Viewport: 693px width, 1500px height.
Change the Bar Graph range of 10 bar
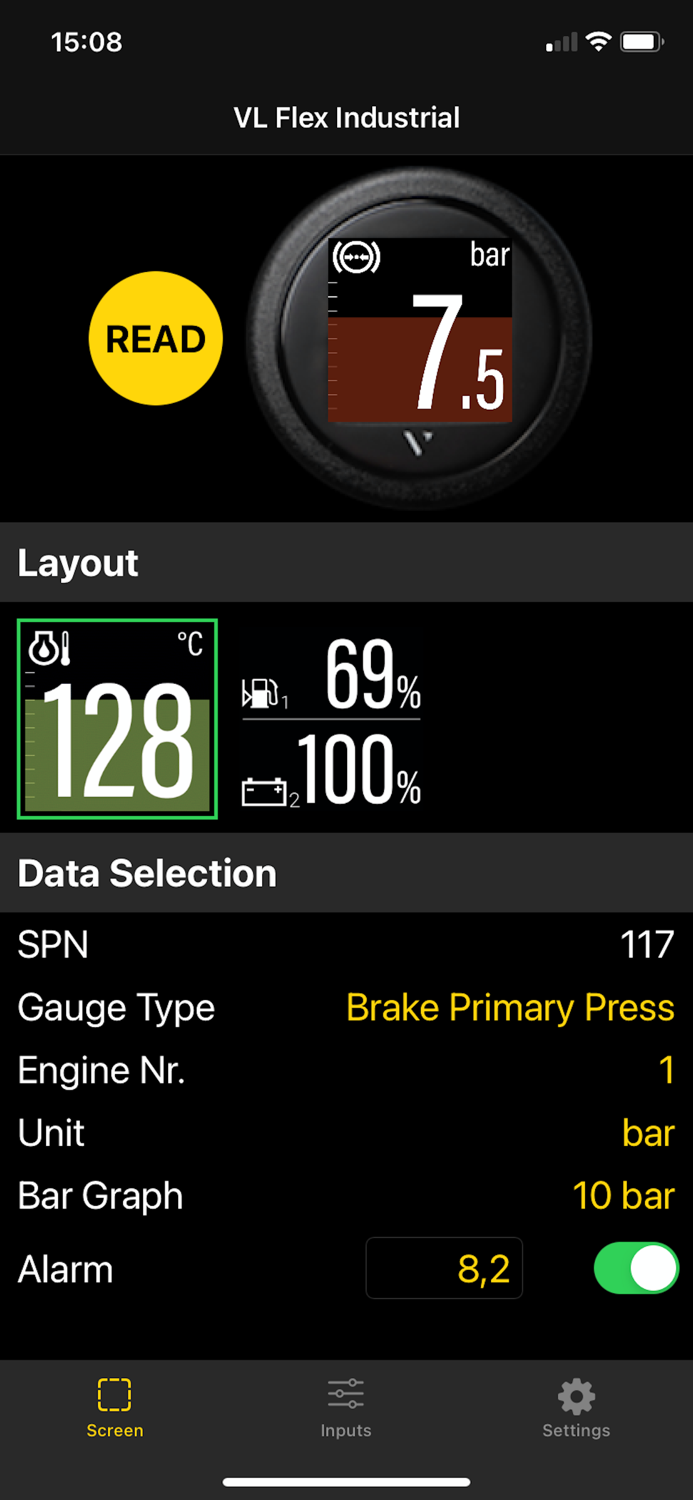click(x=623, y=1196)
